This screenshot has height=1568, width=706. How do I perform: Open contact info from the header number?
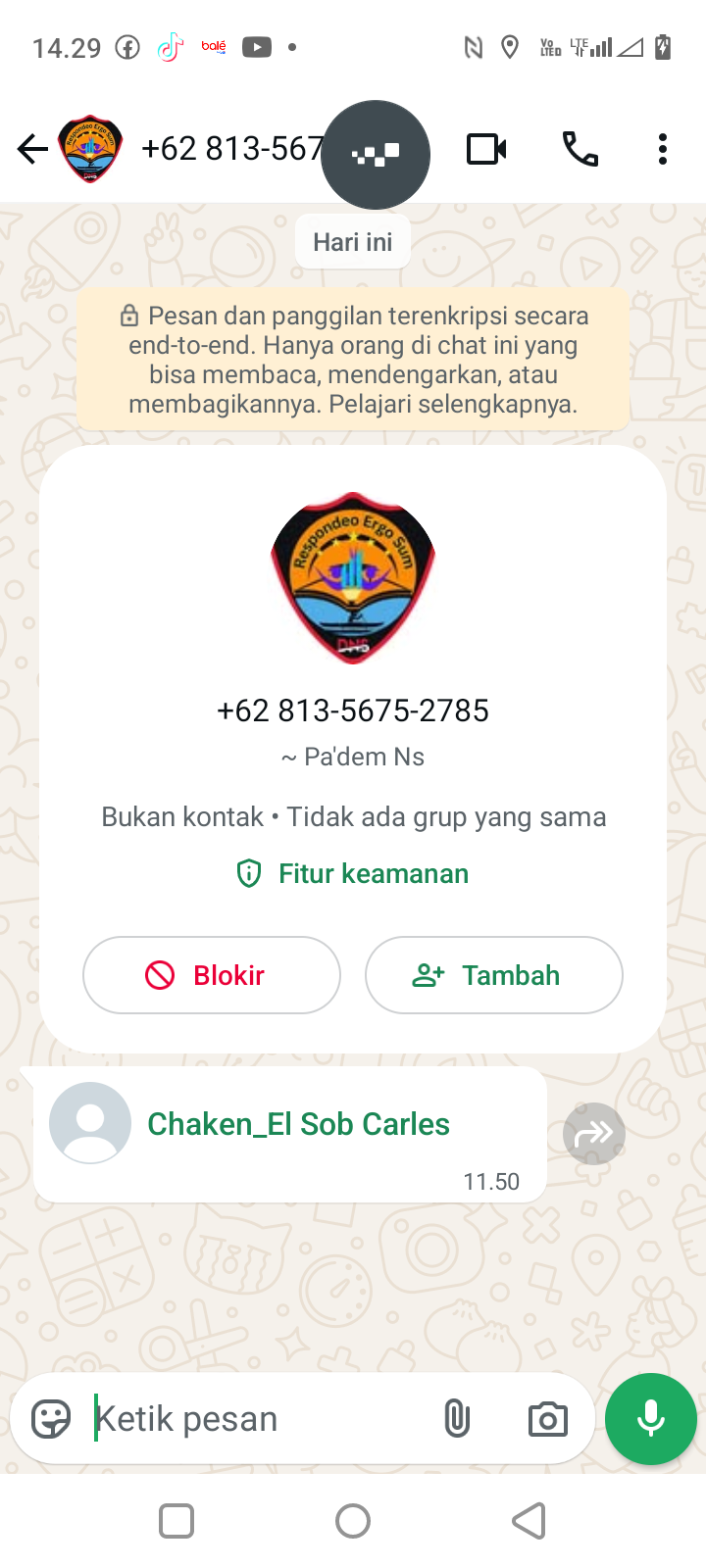coord(230,149)
